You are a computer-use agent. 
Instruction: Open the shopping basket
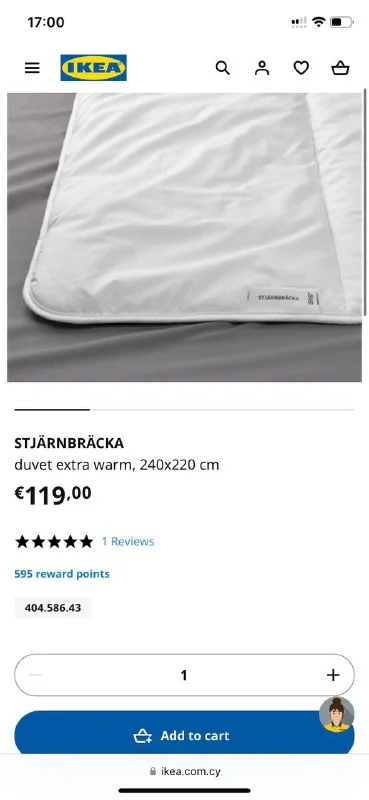[x=340, y=68]
